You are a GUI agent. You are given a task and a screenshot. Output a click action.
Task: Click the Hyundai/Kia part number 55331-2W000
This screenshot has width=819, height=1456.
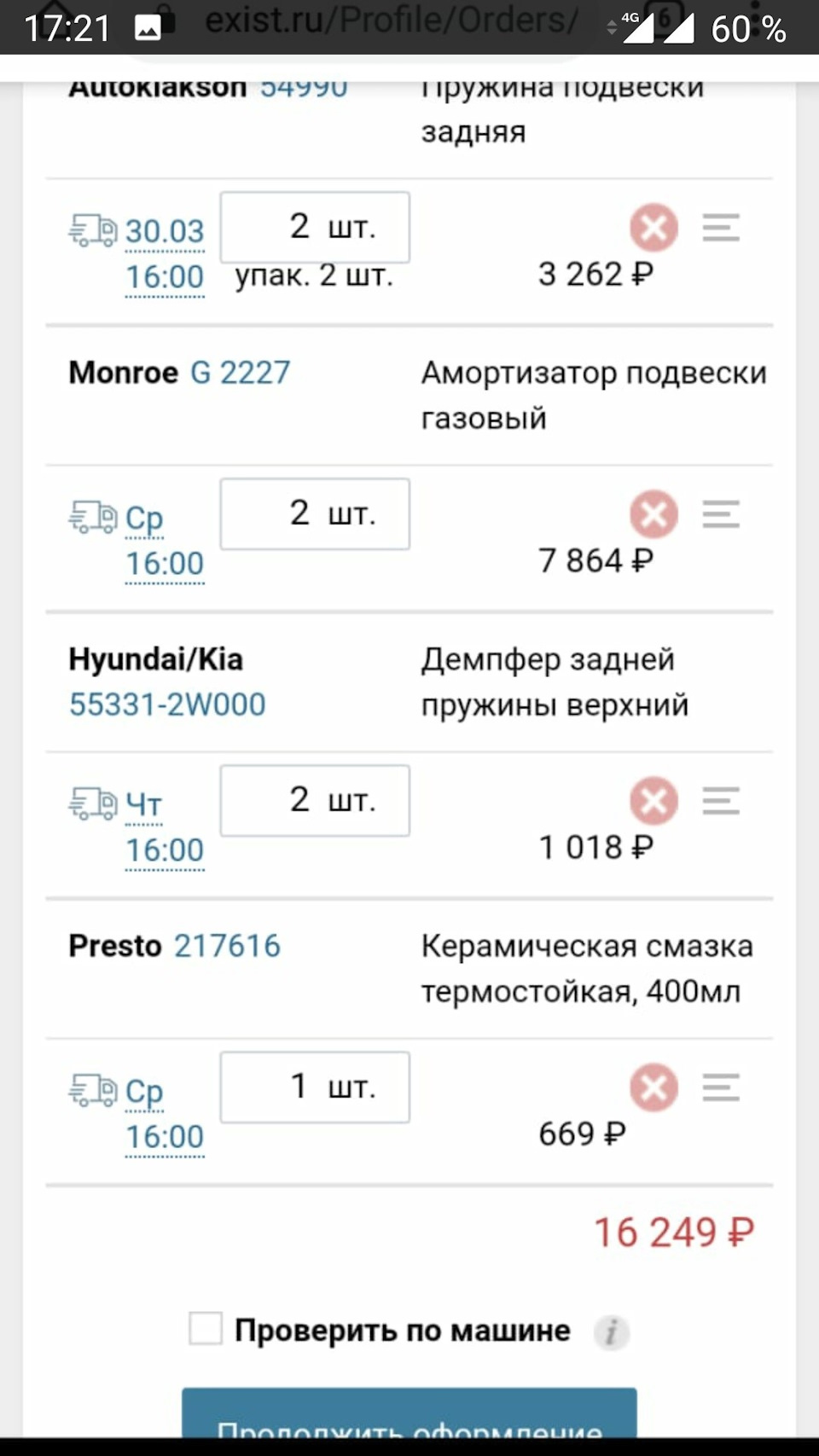pos(167,704)
